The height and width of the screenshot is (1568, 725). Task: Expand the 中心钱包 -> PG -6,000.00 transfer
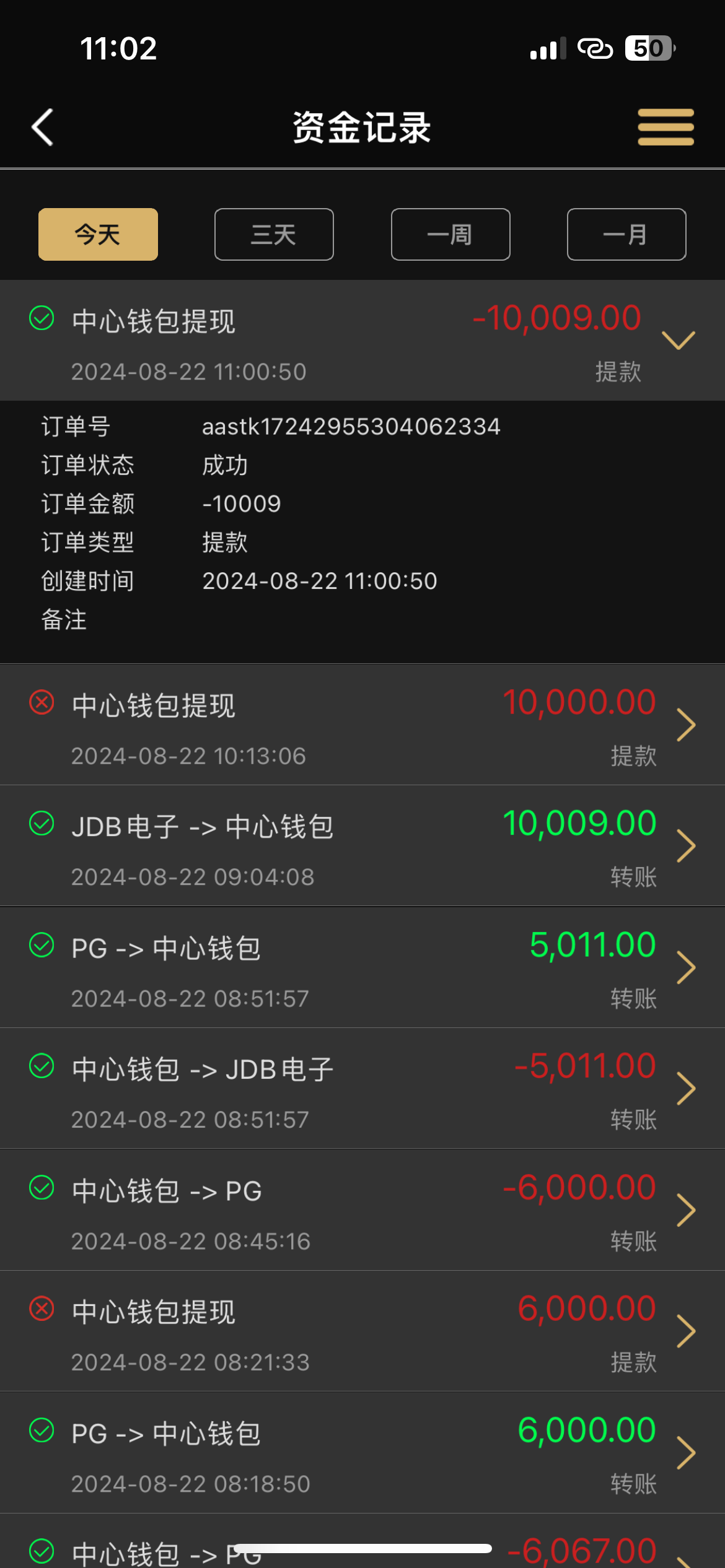685,1210
